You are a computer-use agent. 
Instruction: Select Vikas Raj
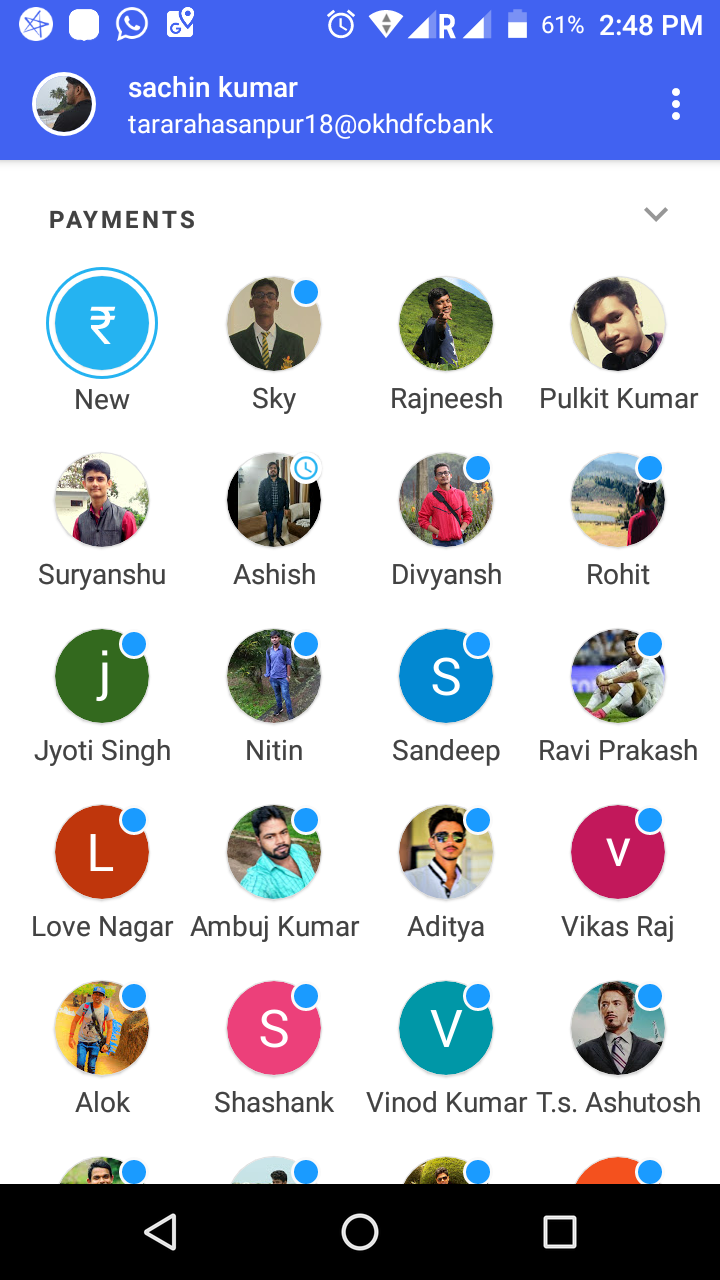pyautogui.click(x=618, y=852)
